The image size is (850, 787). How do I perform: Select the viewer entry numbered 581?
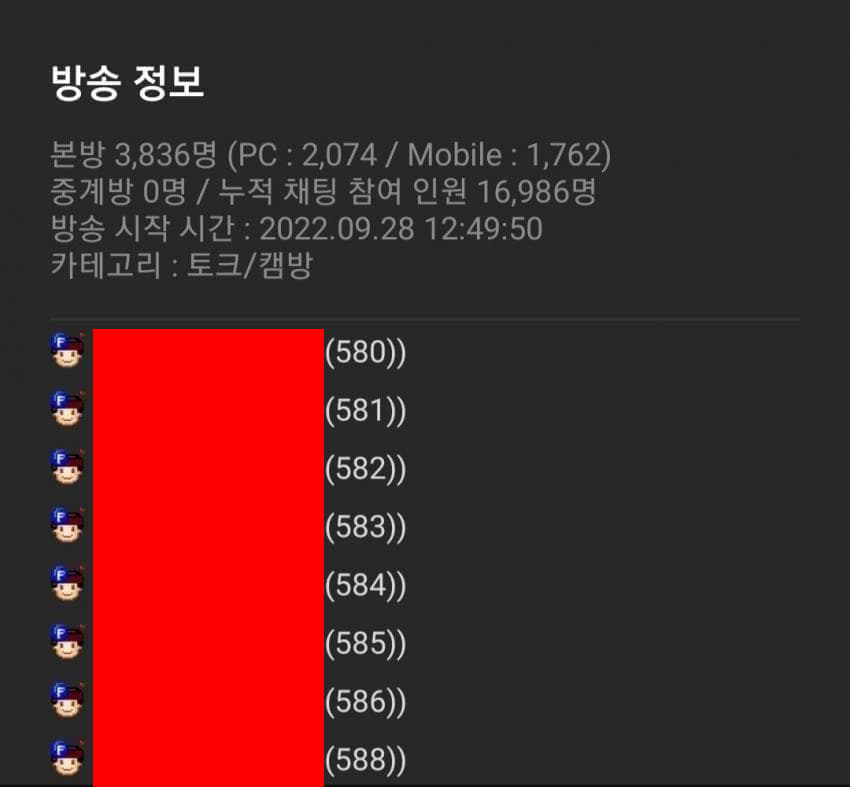click(365, 410)
